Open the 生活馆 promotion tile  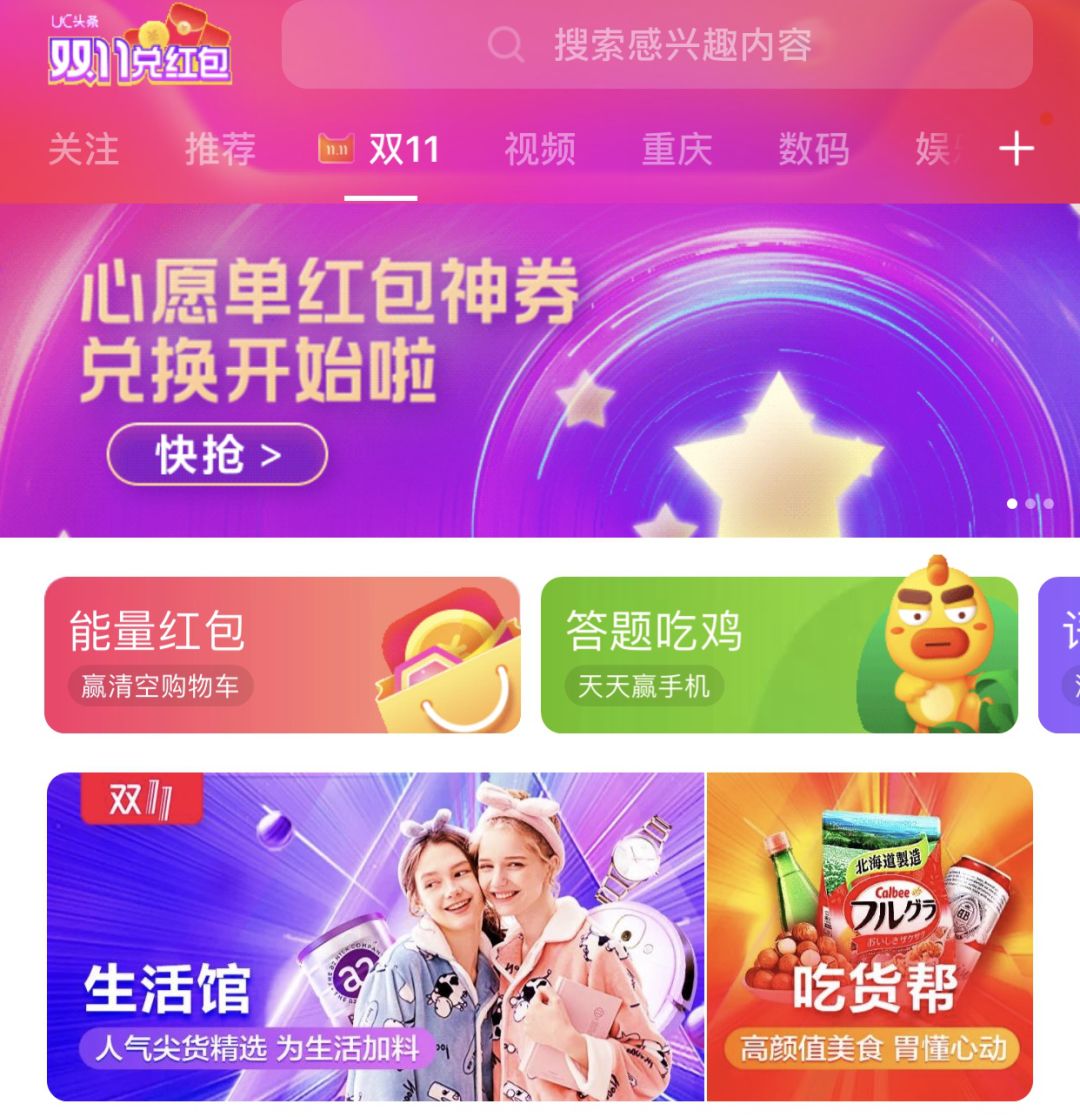375,936
